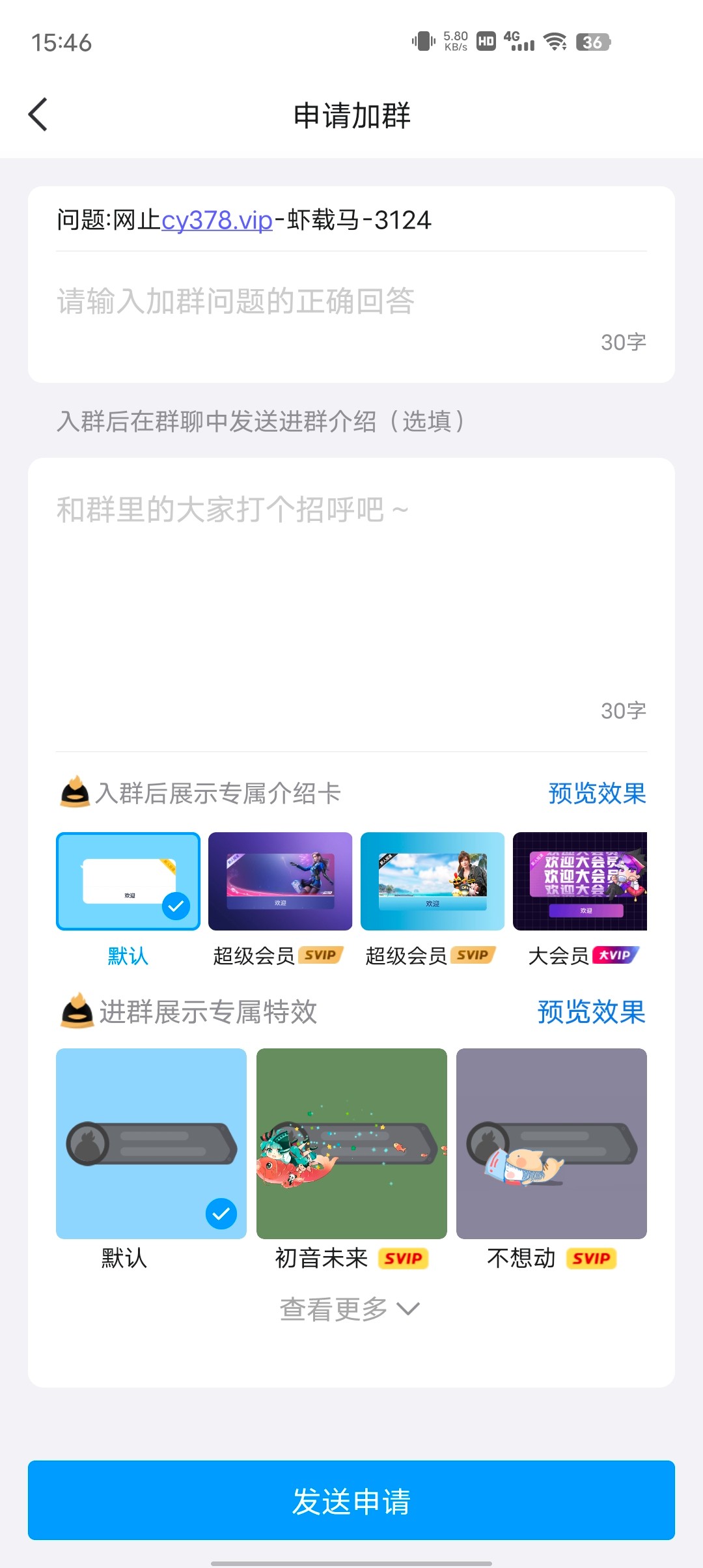
Task: Select the 默认 entry effect
Action: pyautogui.click(x=151, y=1143)
